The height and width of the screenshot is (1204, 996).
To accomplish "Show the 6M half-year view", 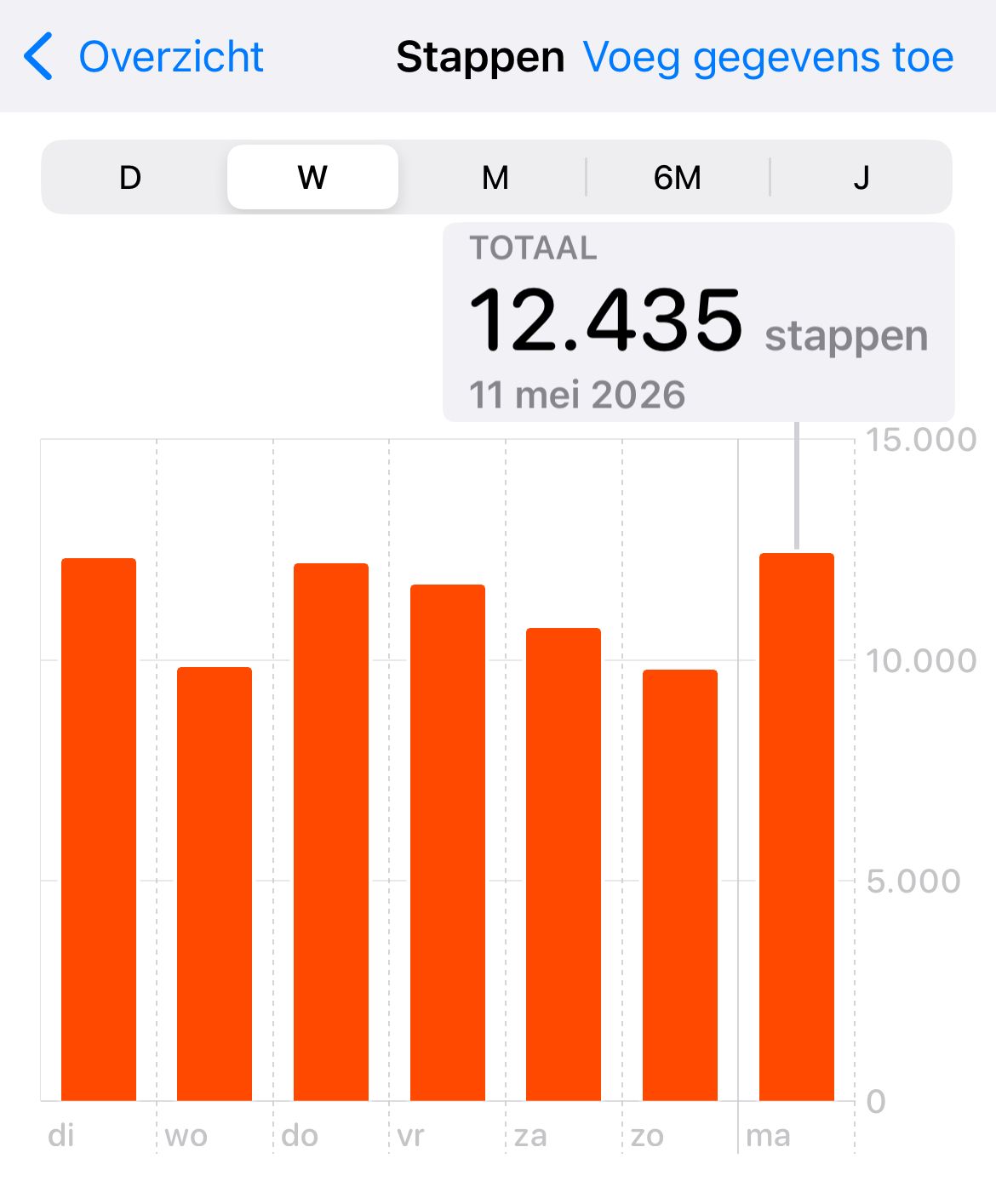I will [678, 177].
